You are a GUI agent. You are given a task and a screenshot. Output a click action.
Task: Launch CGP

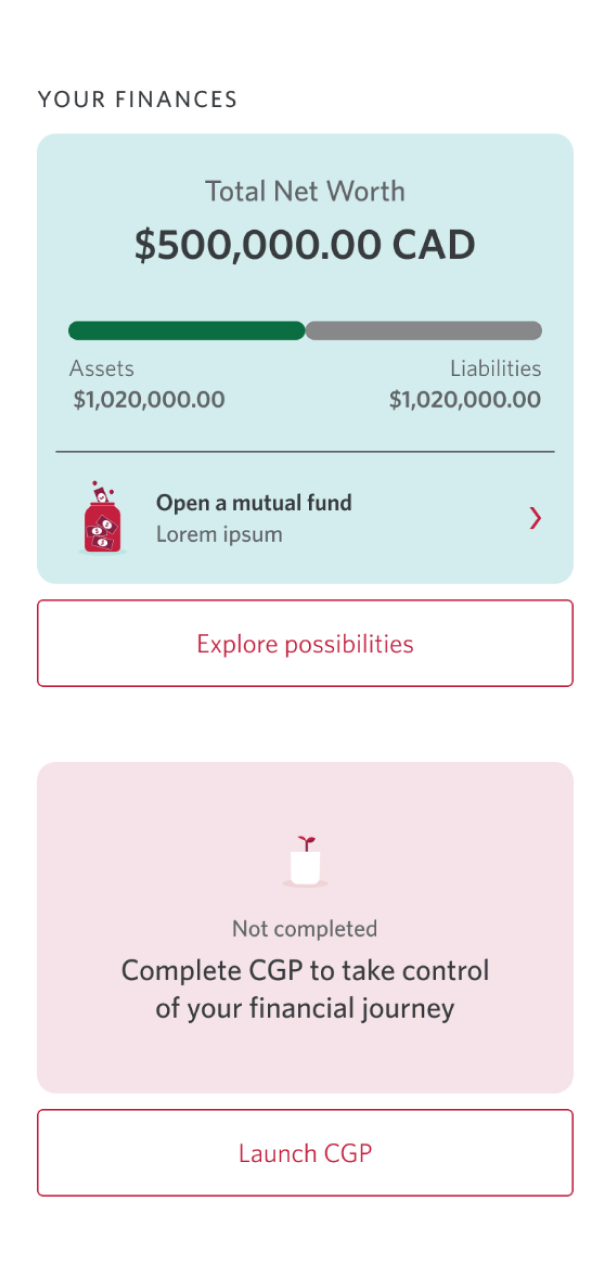(305, 1153)
